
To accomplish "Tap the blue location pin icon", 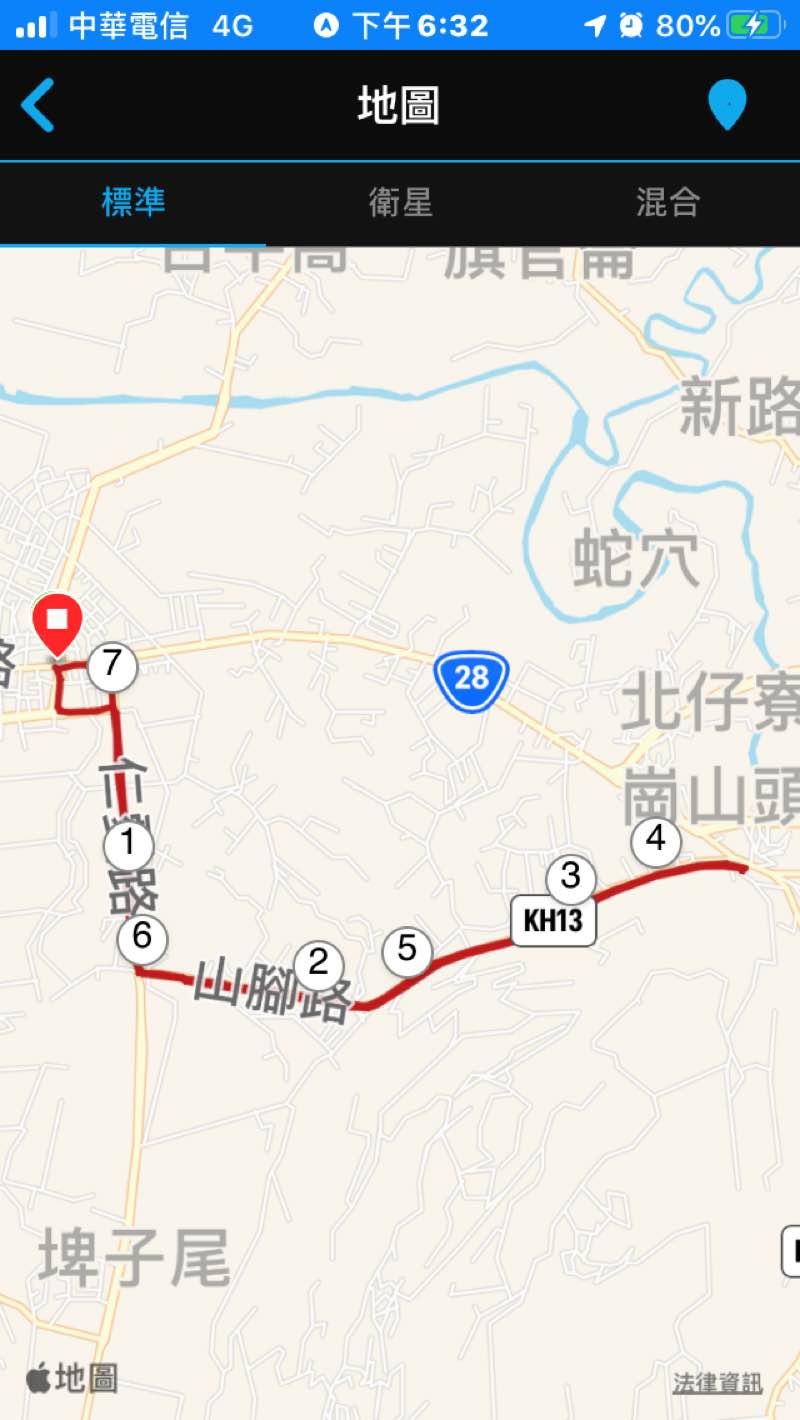I will point(727,106).
